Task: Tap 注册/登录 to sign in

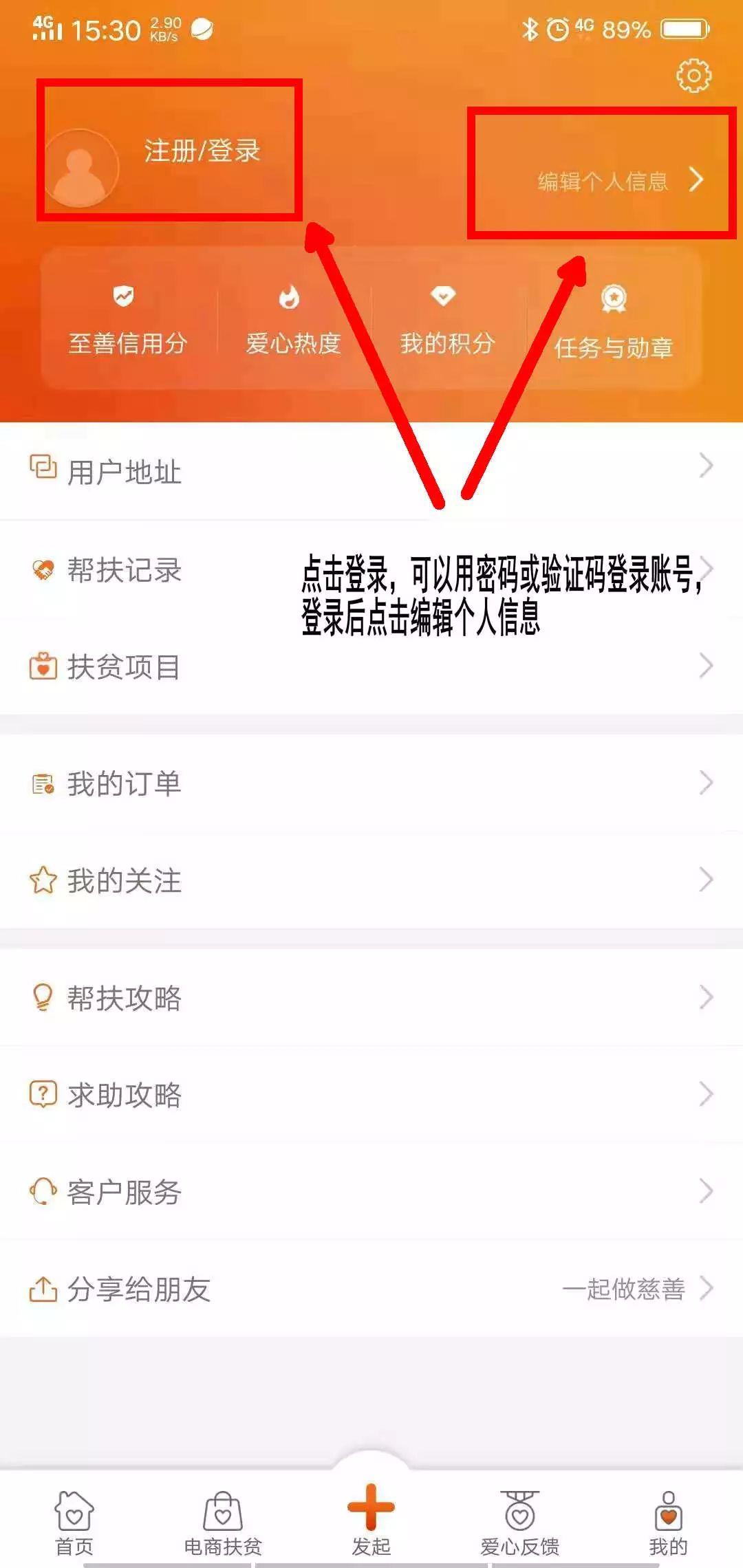Action: click(202, 151)
